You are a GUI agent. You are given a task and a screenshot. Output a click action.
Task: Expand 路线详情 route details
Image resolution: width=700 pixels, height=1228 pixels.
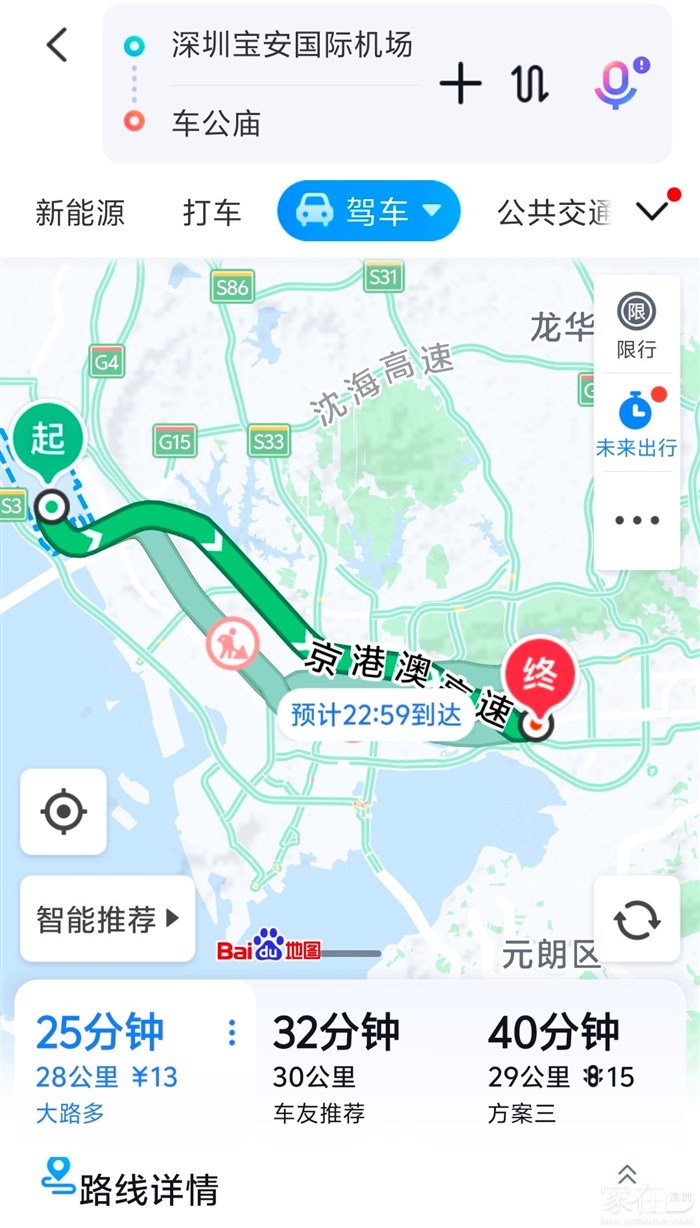click(x=148, y=1188)
